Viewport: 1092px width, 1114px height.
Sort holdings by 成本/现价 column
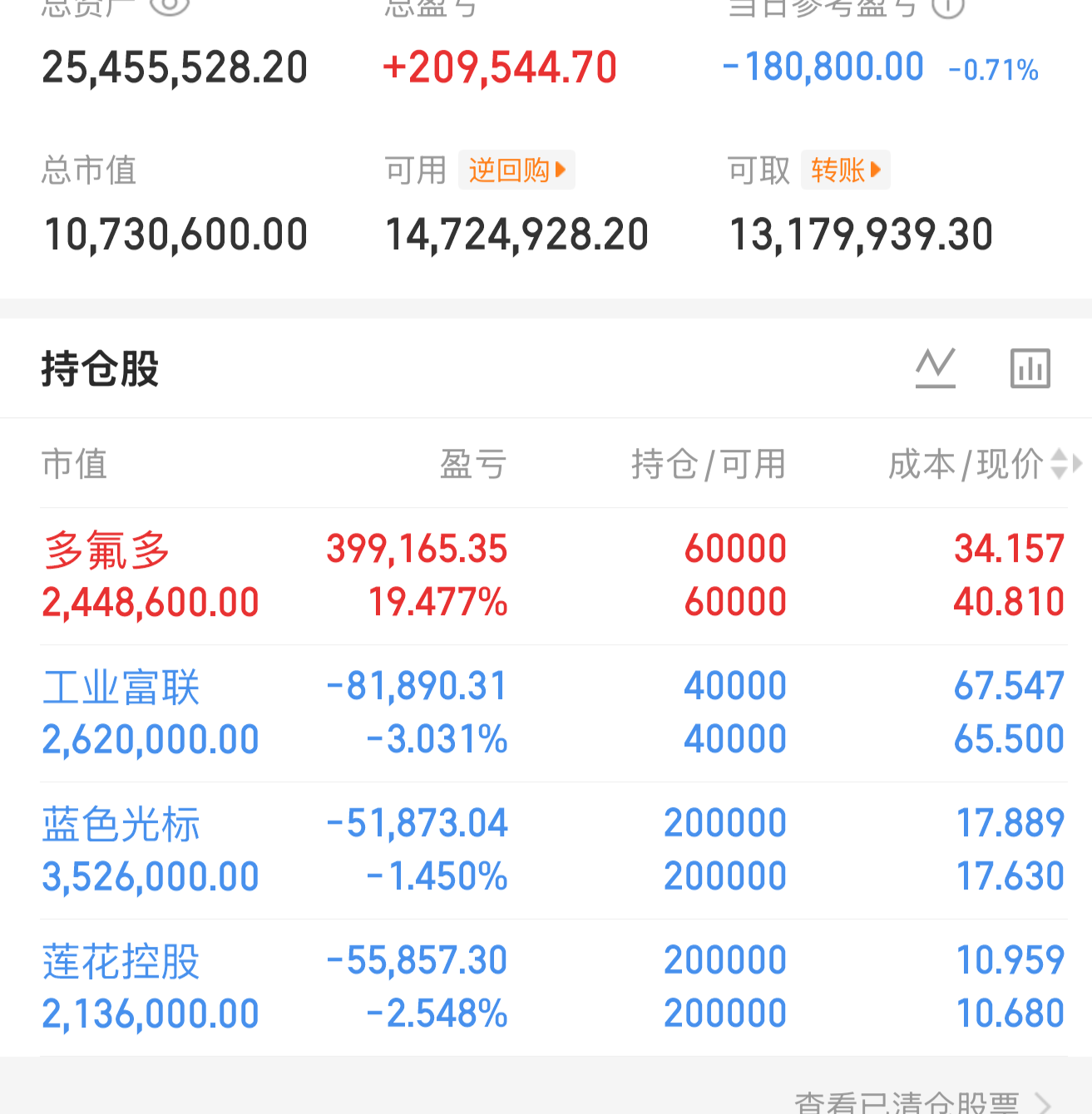(x=985, y=464)
